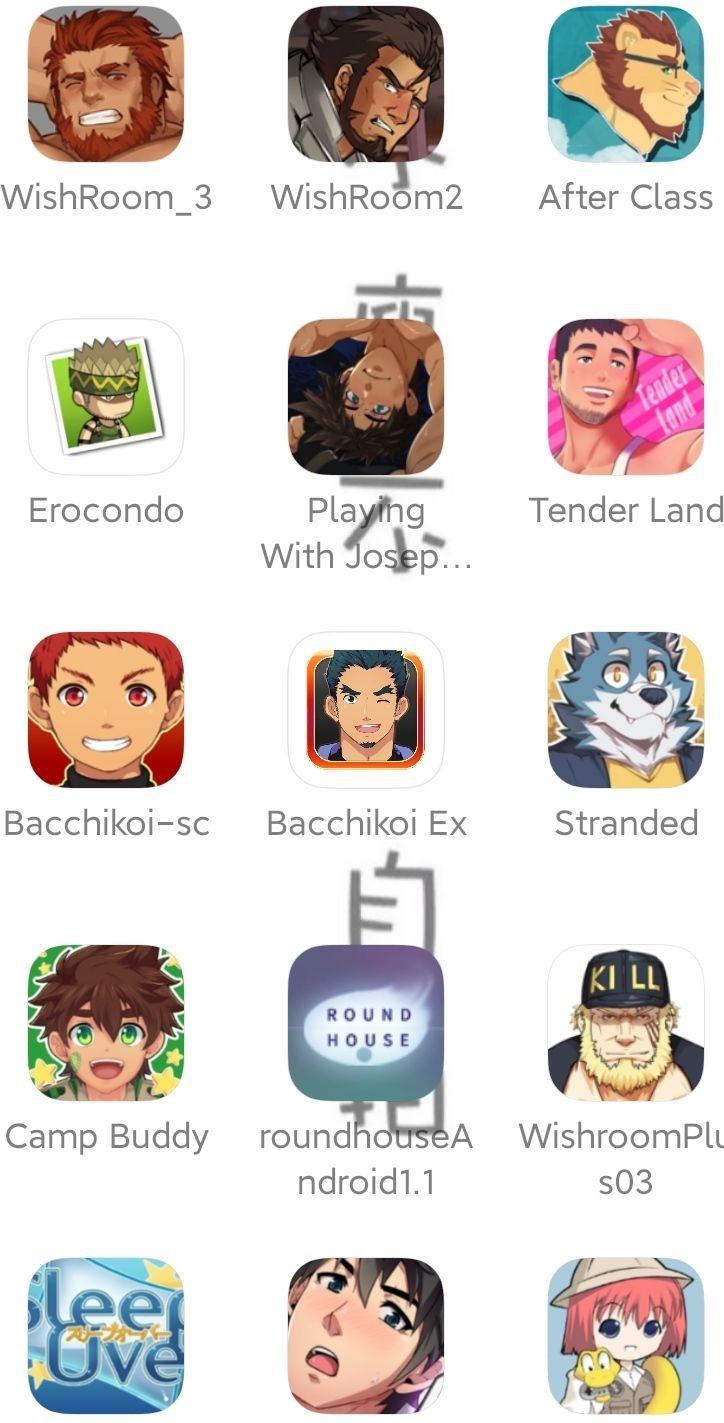Screen dimensions: 724x1423
Task: Launch WishroomPlus03
Action: click(626, 1023)
